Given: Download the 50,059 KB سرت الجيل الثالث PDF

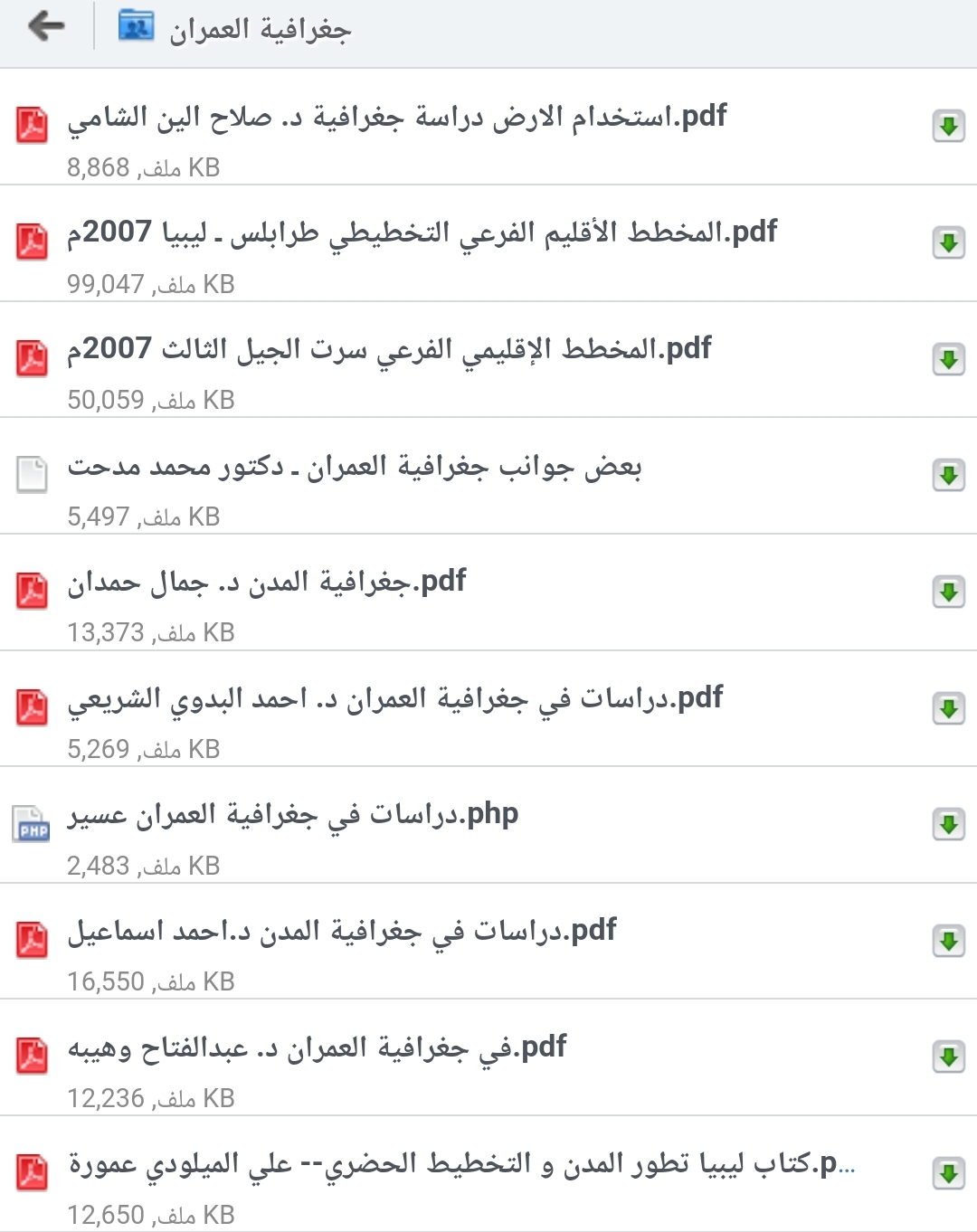Looking at the screenshot, I should tap(948, 359).
